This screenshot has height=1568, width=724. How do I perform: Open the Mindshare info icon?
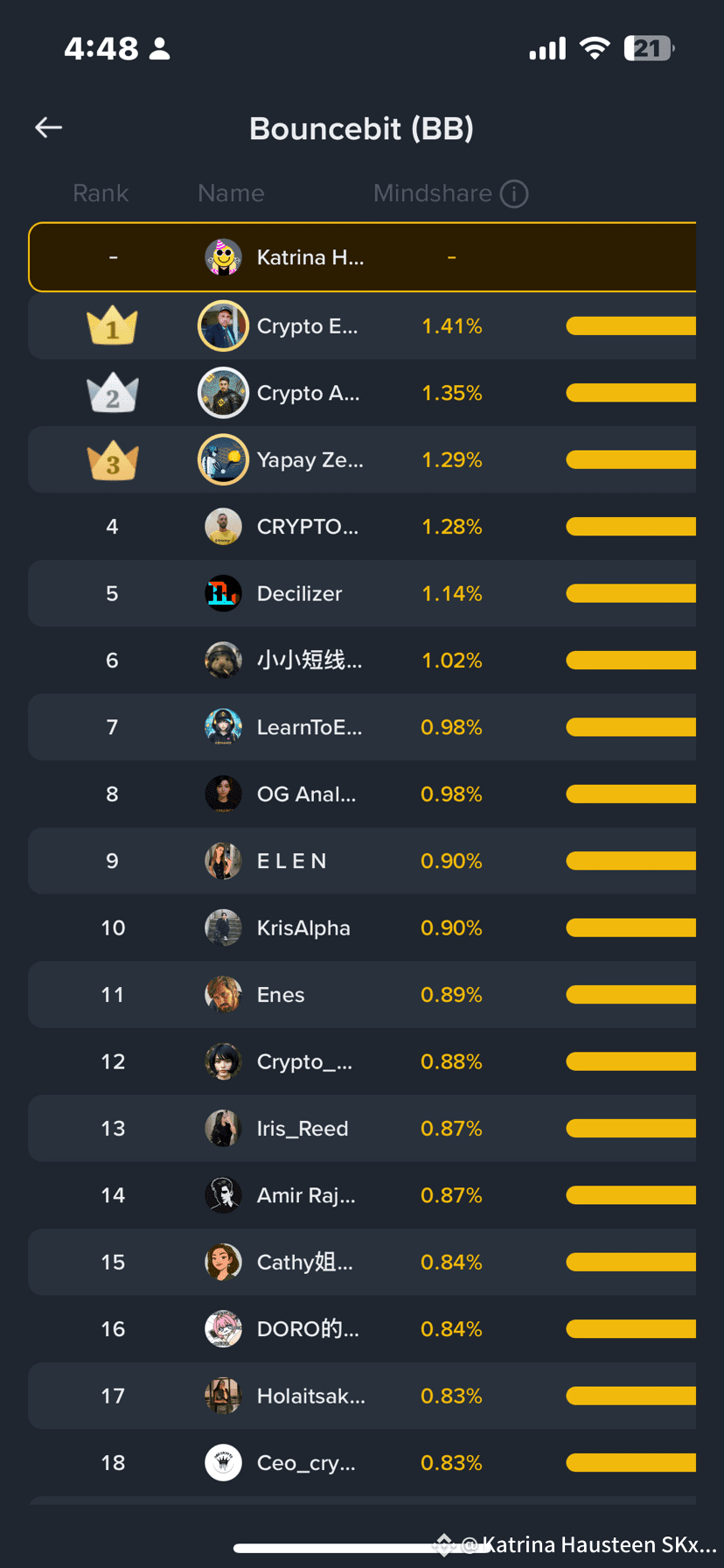point(514,193)
